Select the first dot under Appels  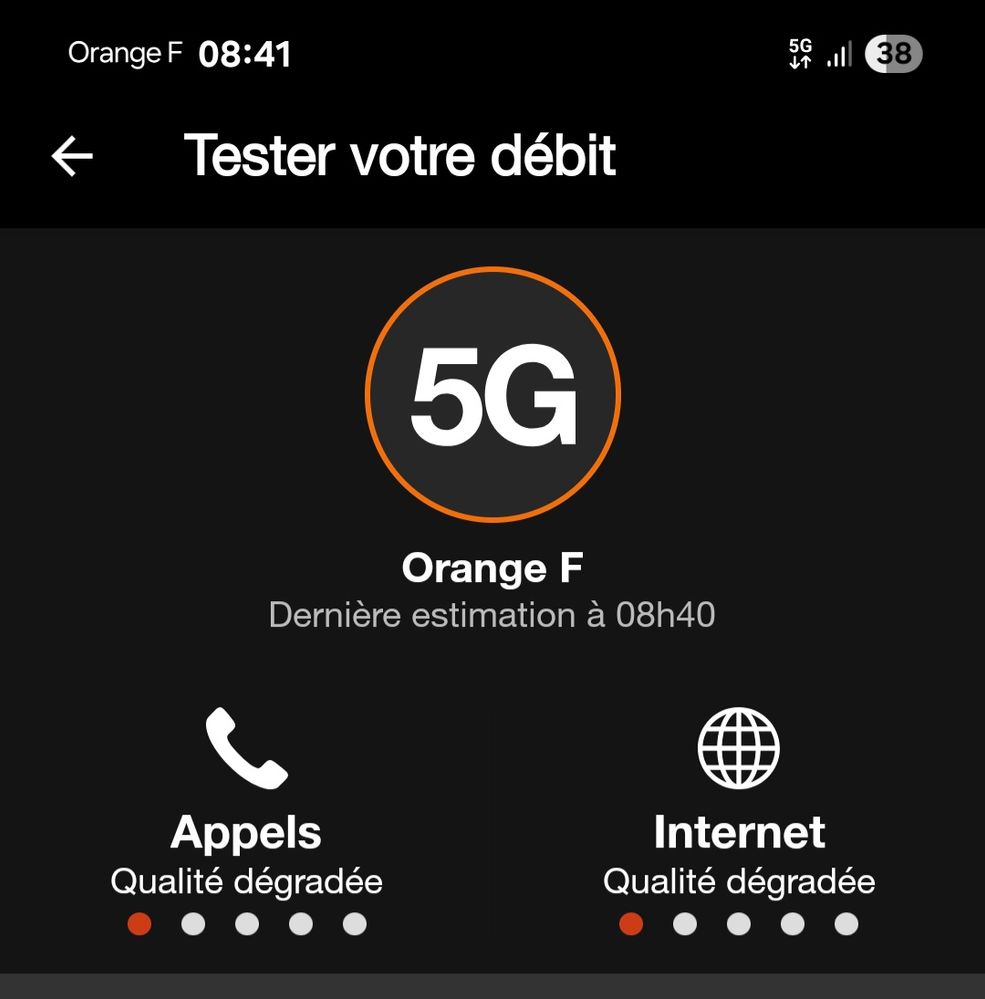138,925
